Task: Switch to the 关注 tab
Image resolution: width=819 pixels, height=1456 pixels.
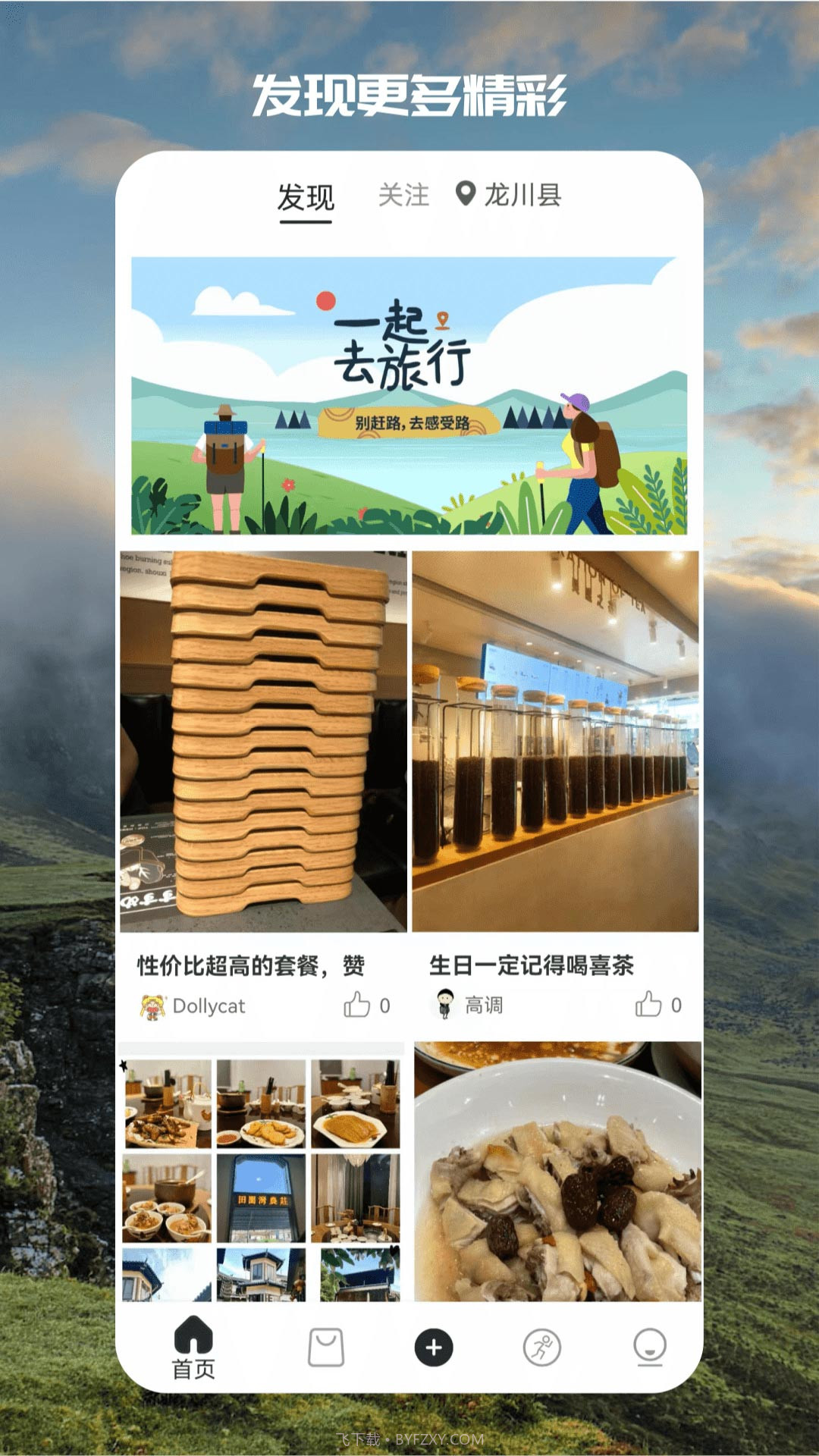Action: pyautogui.click(x=403, y=196)
